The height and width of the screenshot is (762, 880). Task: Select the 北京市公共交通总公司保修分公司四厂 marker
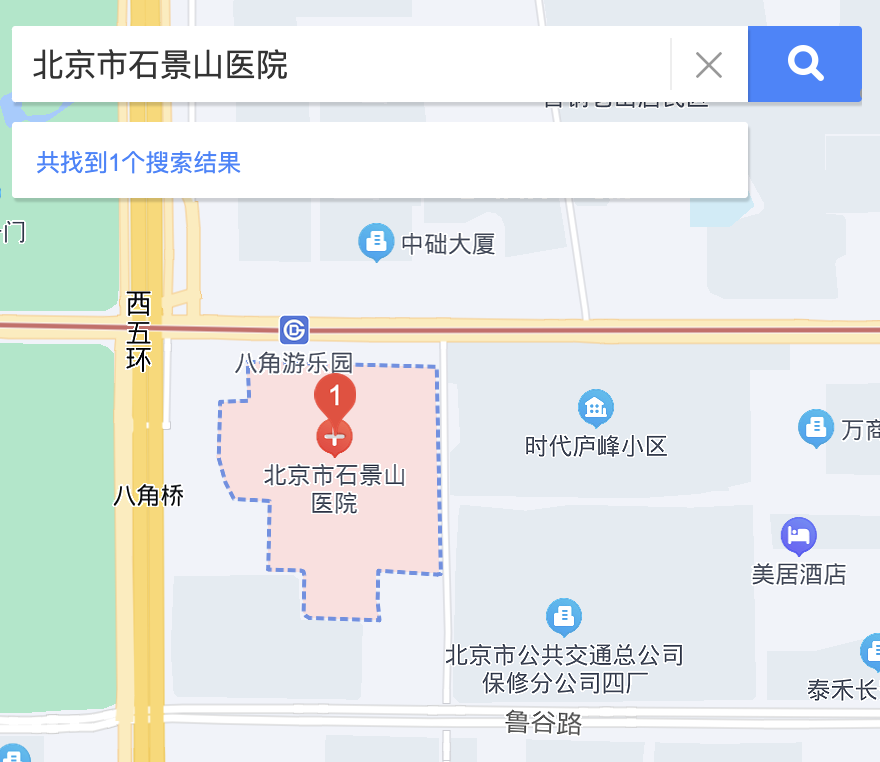[564, 616]
